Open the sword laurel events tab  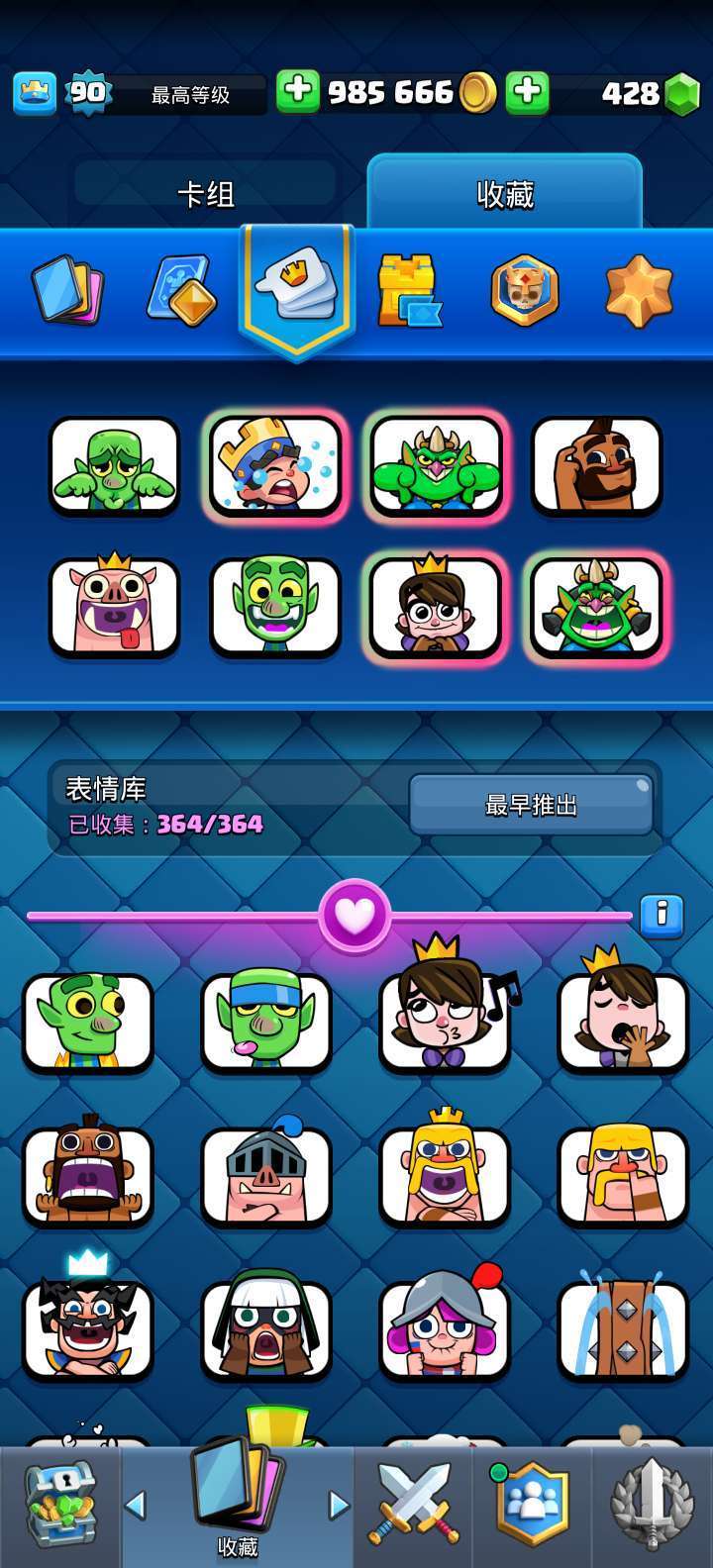[651, 1505]
